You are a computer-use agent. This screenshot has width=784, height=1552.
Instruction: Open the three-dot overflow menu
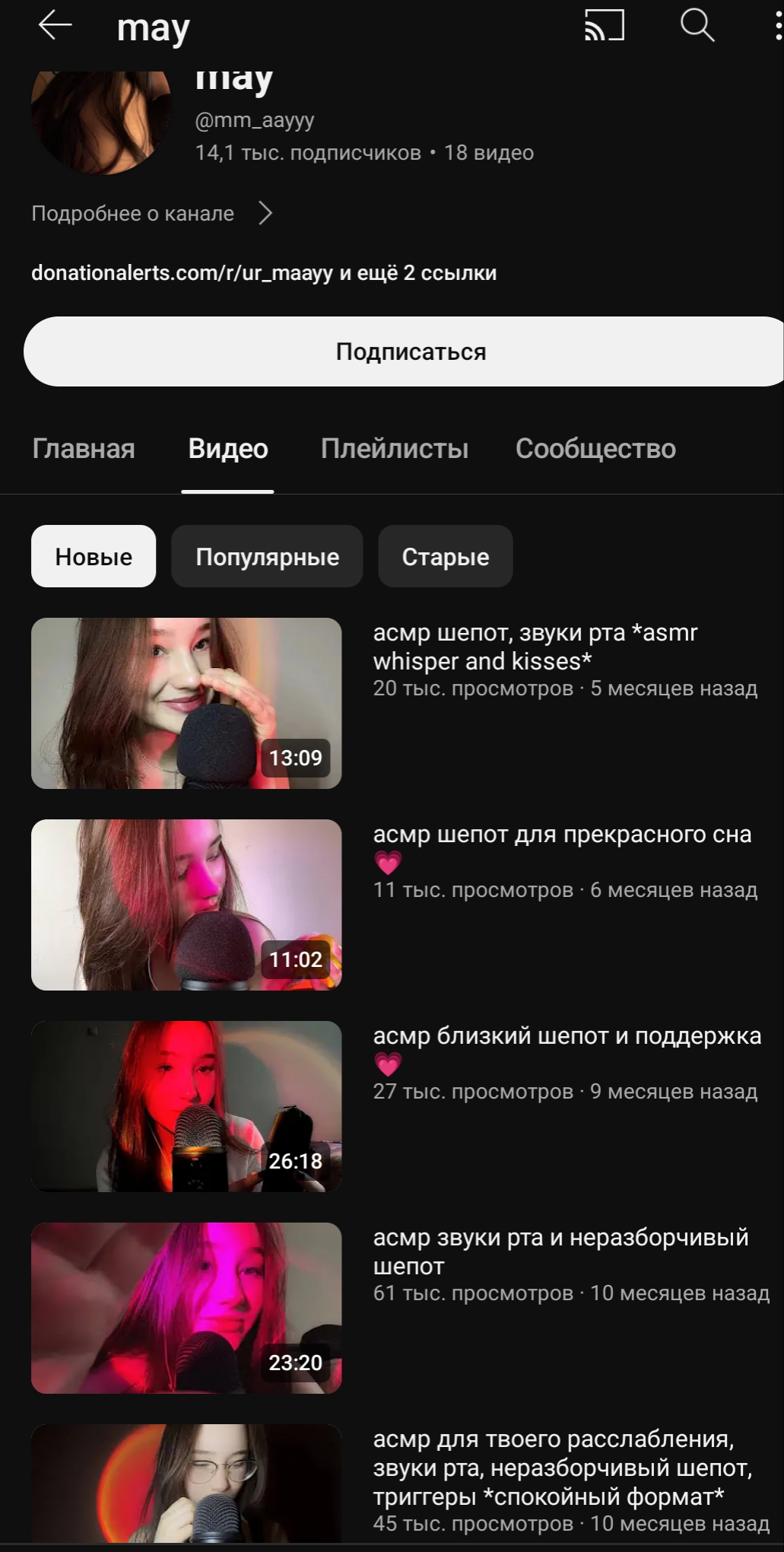[x=777, y=26]
